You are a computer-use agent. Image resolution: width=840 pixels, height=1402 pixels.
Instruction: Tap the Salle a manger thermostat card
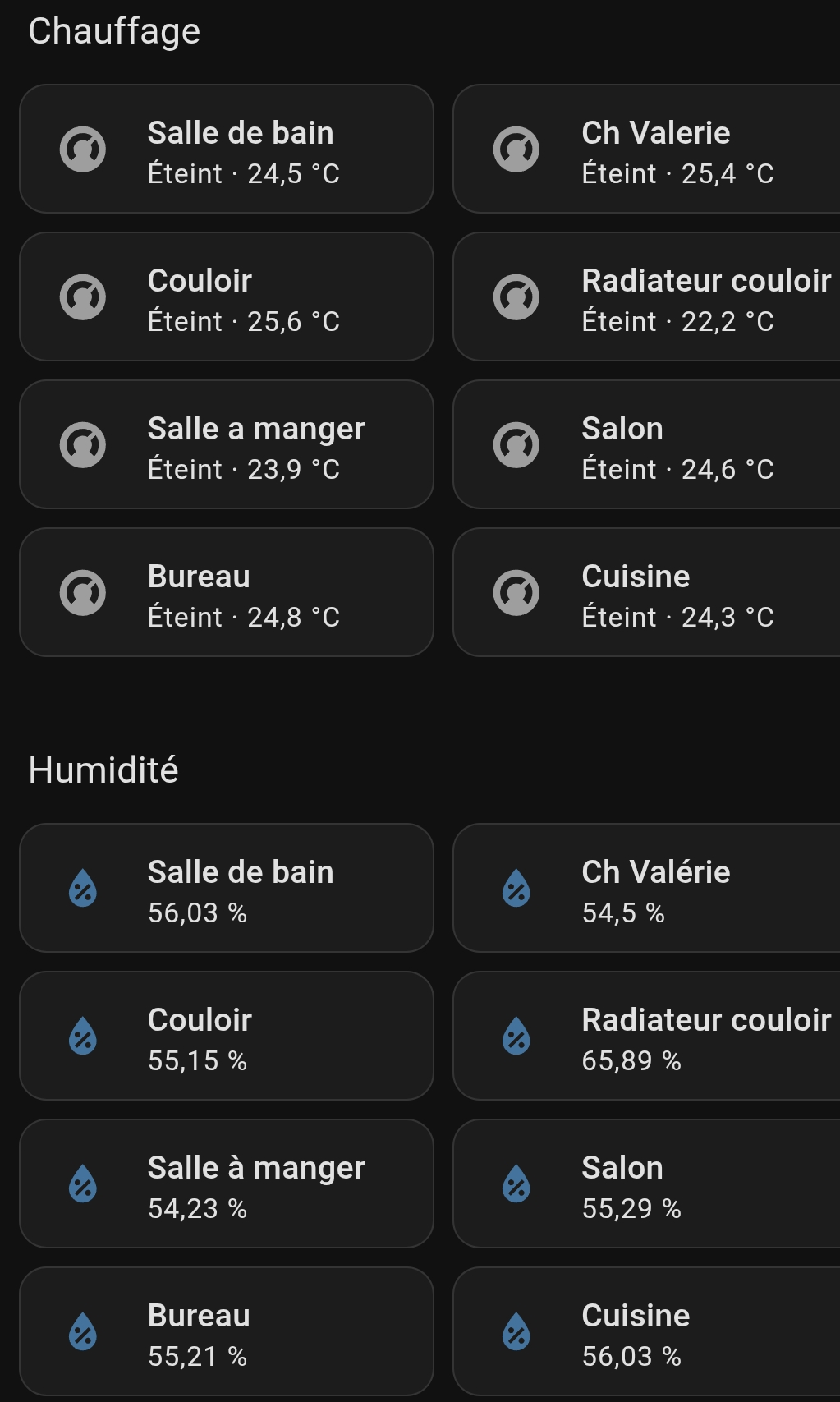[x=227, y=444]
